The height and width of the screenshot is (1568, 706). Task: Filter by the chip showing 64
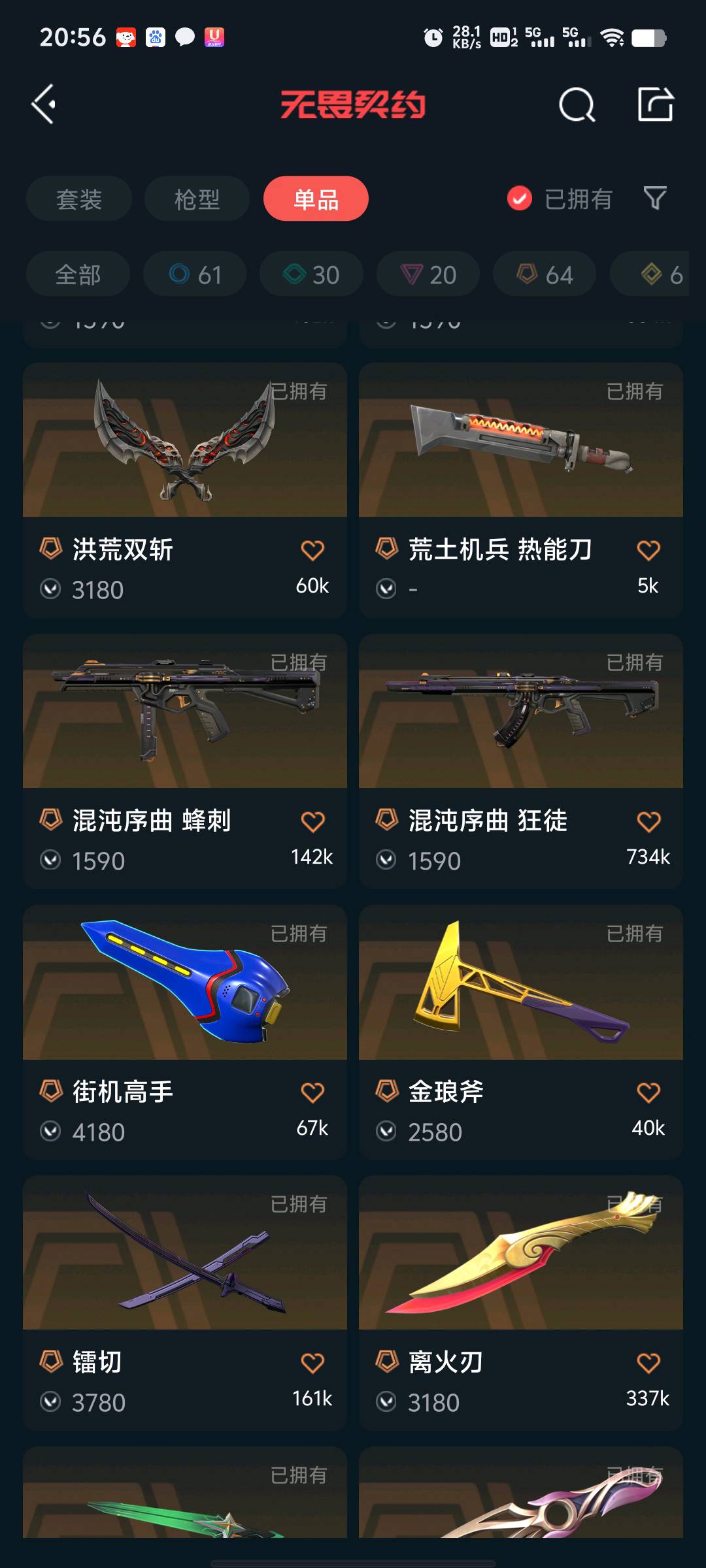[545, 274]
